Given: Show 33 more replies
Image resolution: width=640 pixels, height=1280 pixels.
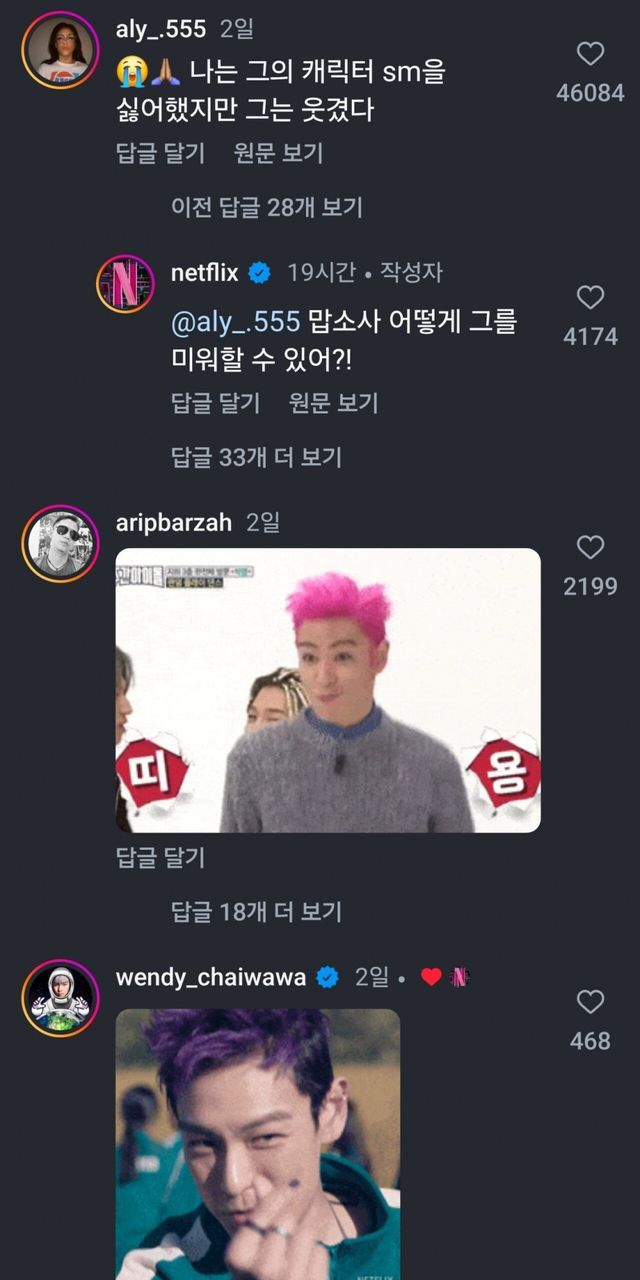Looking at the screenshot, I should [256, 457].
